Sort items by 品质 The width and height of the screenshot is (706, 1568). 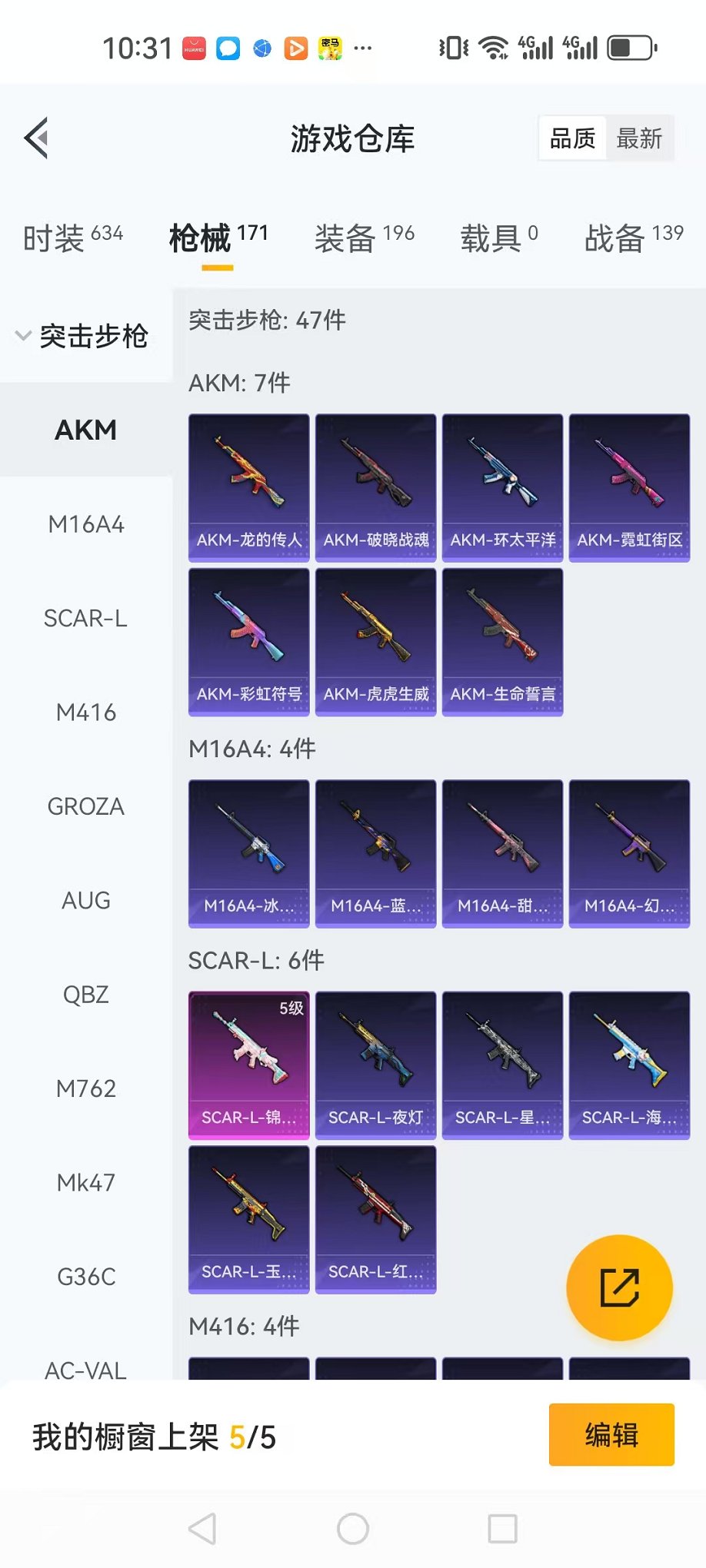click(573, 138)
